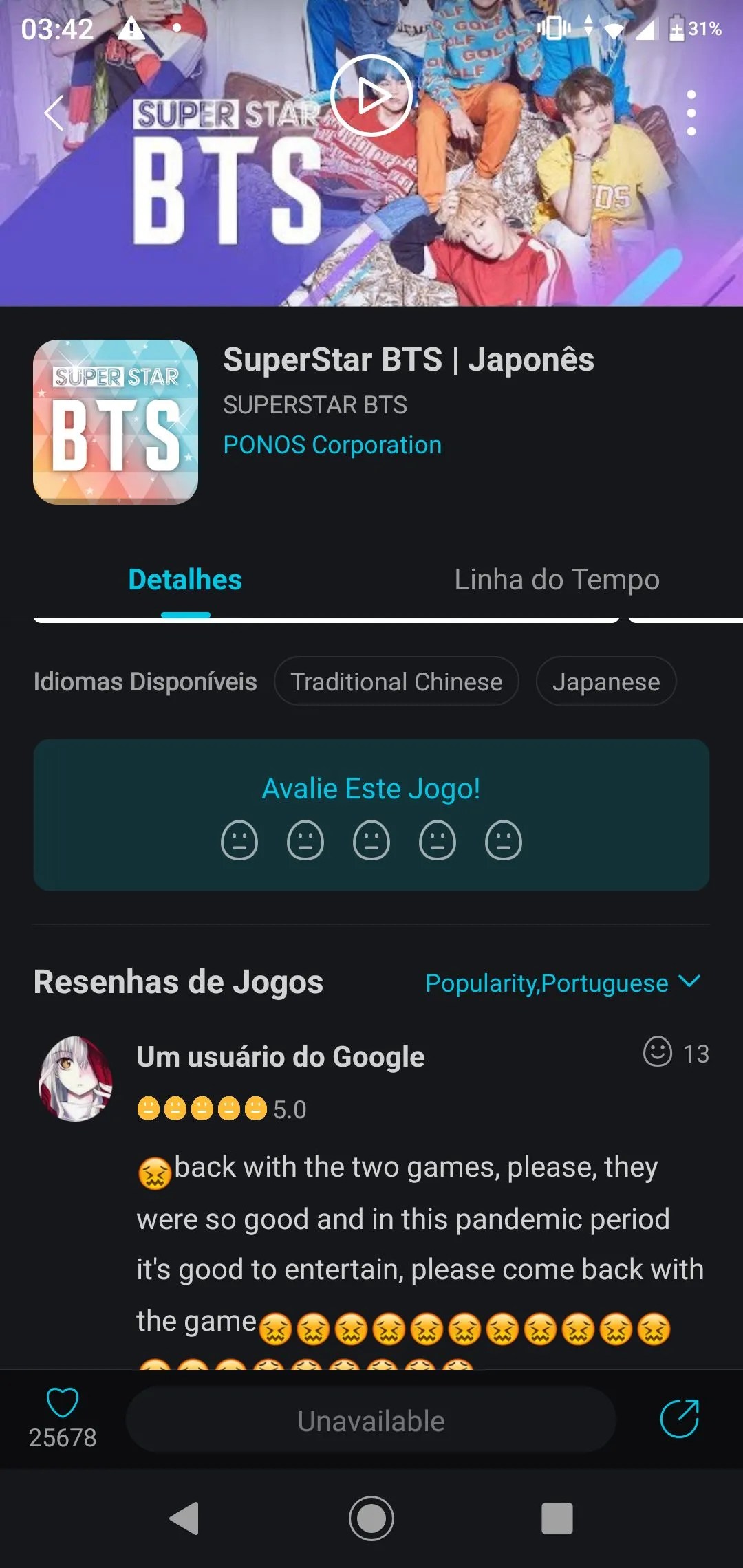Select the first rating smiley face

(x=240, y=840)
